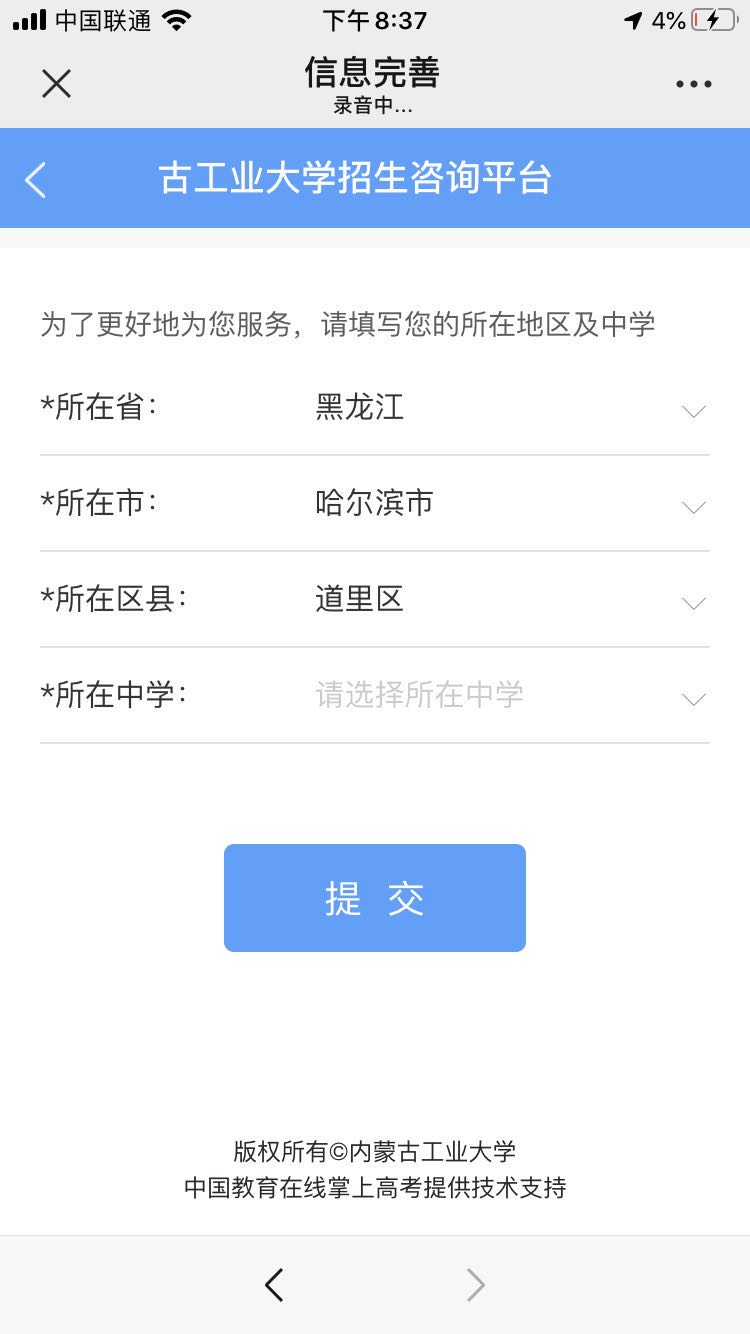750x1334 pixels.
Task: Close the 信息完善 web page
Action: [x=56, y=84]
